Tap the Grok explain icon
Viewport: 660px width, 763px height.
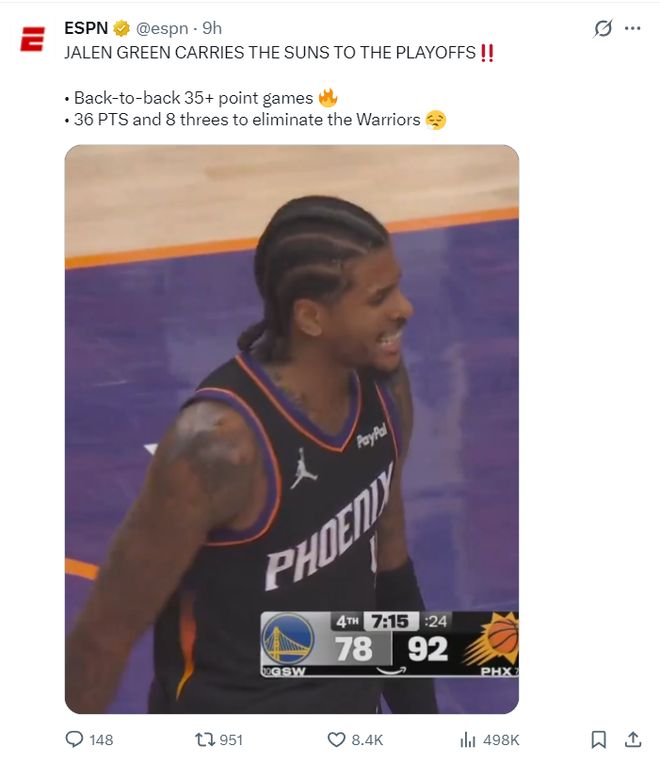pyautogui.click(x=603, y=28)
